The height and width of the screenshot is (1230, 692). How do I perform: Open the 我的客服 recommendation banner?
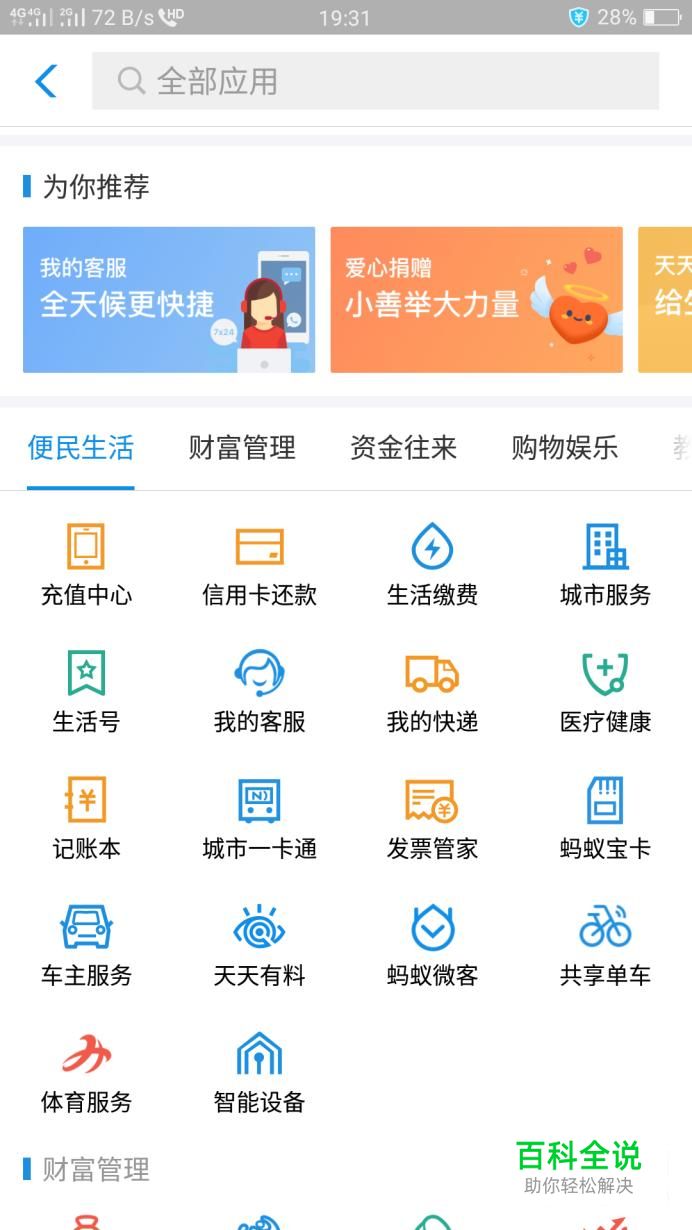tap(169, 300)
